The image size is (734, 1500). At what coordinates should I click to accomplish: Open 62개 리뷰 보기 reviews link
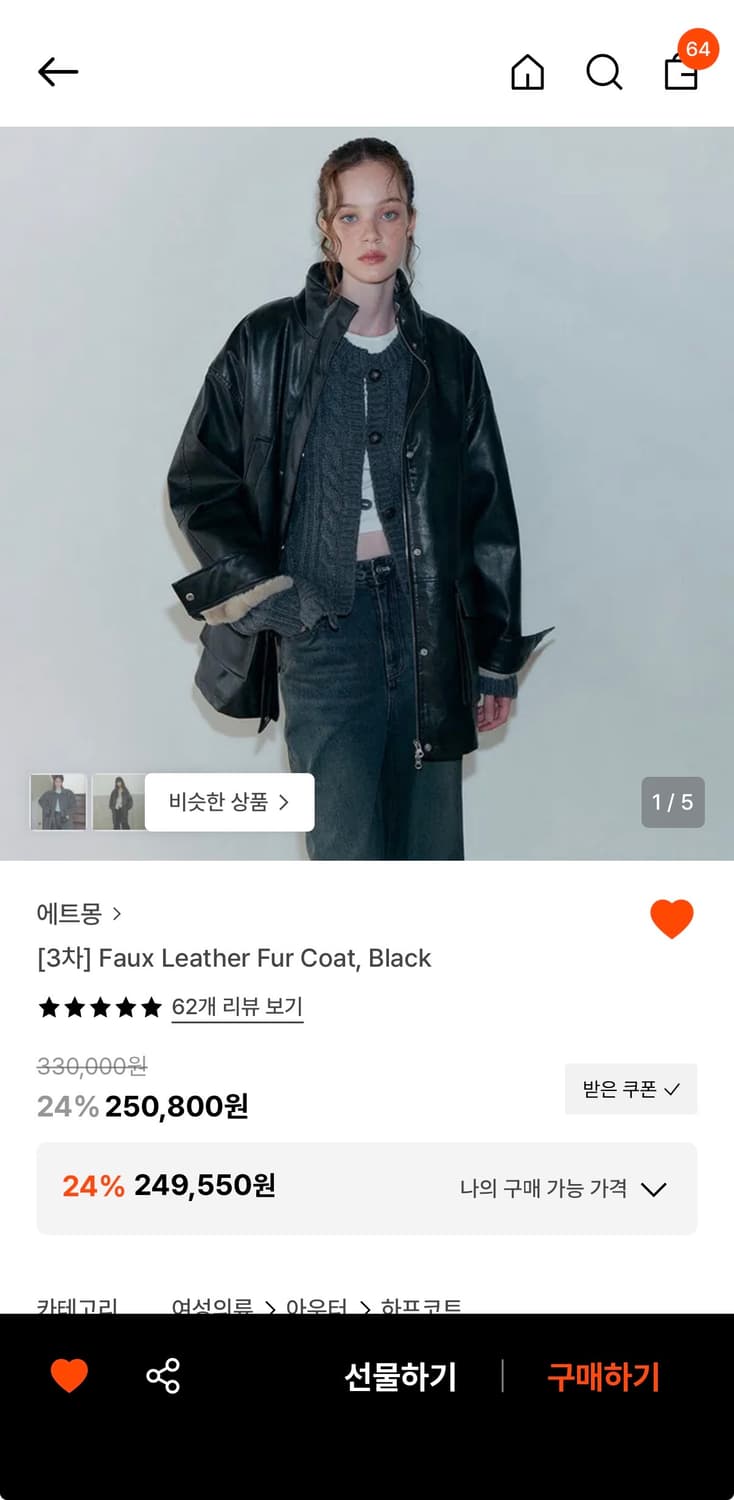(x=237, y=1007)
